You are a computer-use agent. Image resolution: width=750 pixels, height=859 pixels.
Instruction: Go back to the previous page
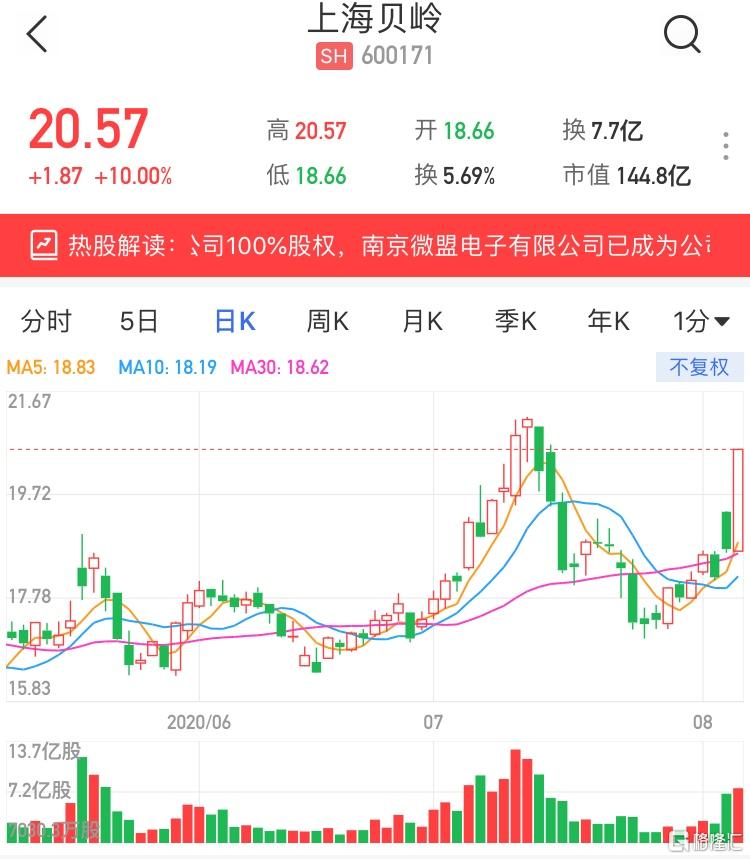pyautogui.click(x=37, y=35)
